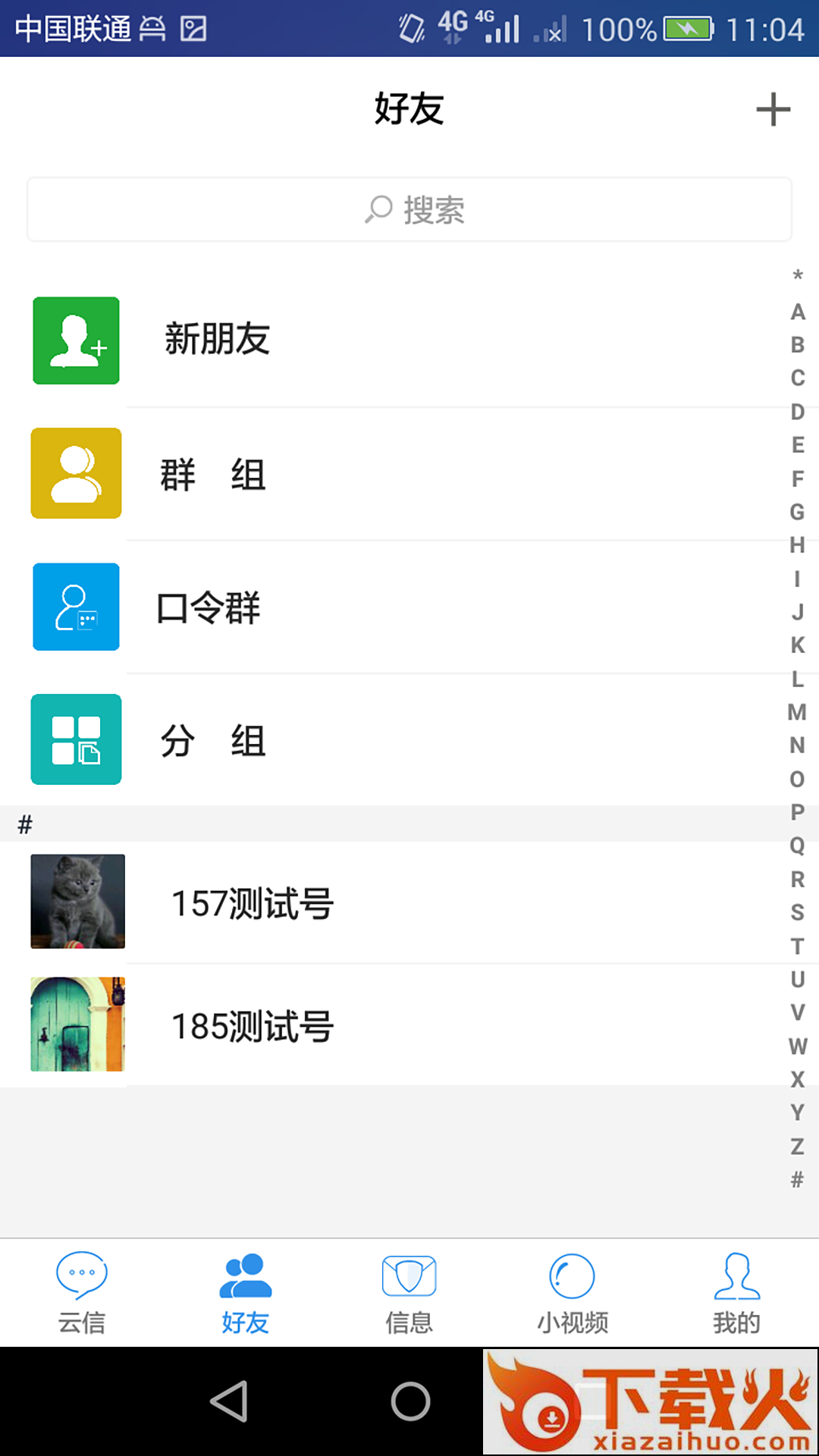Tap the system back button

(229, 1401)
